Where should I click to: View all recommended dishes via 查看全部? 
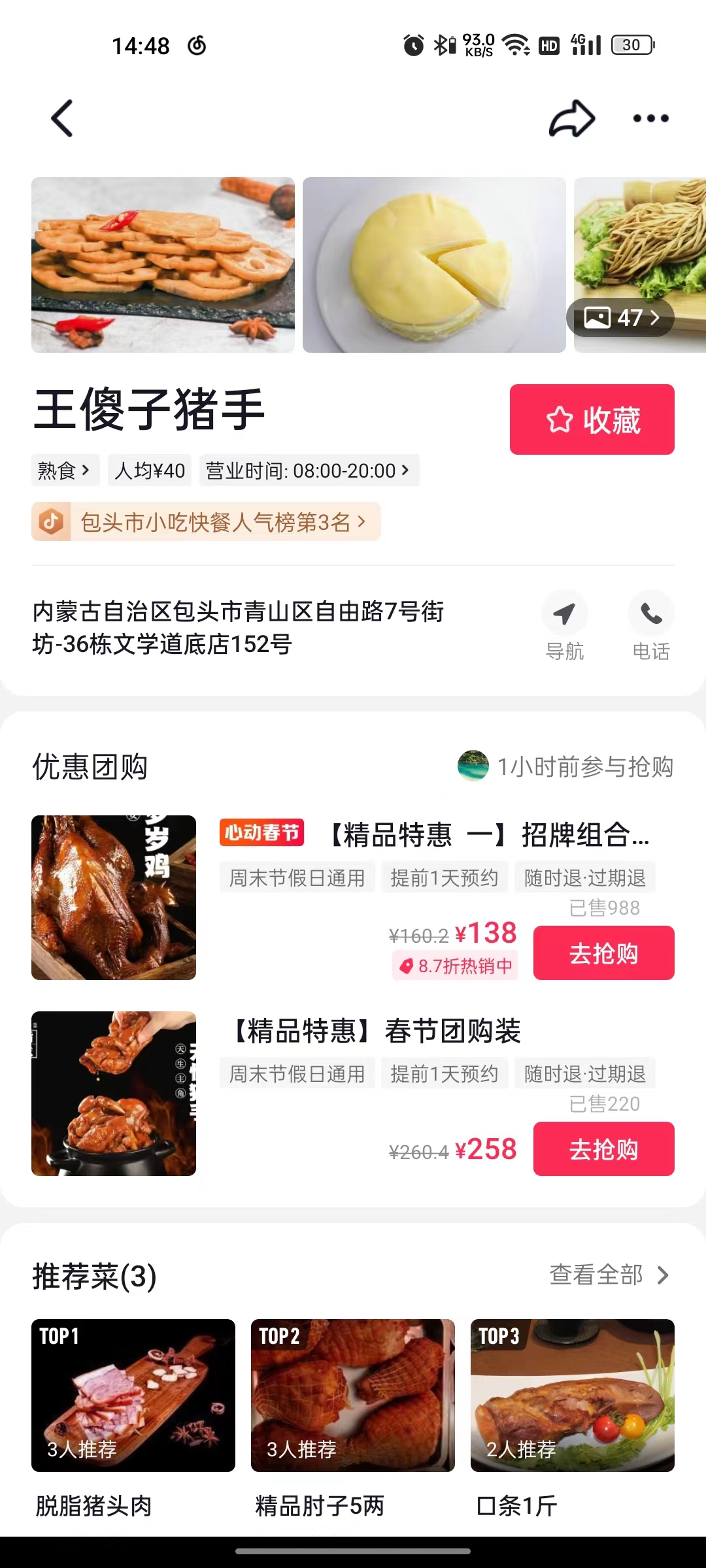(x=609, y=1275)
